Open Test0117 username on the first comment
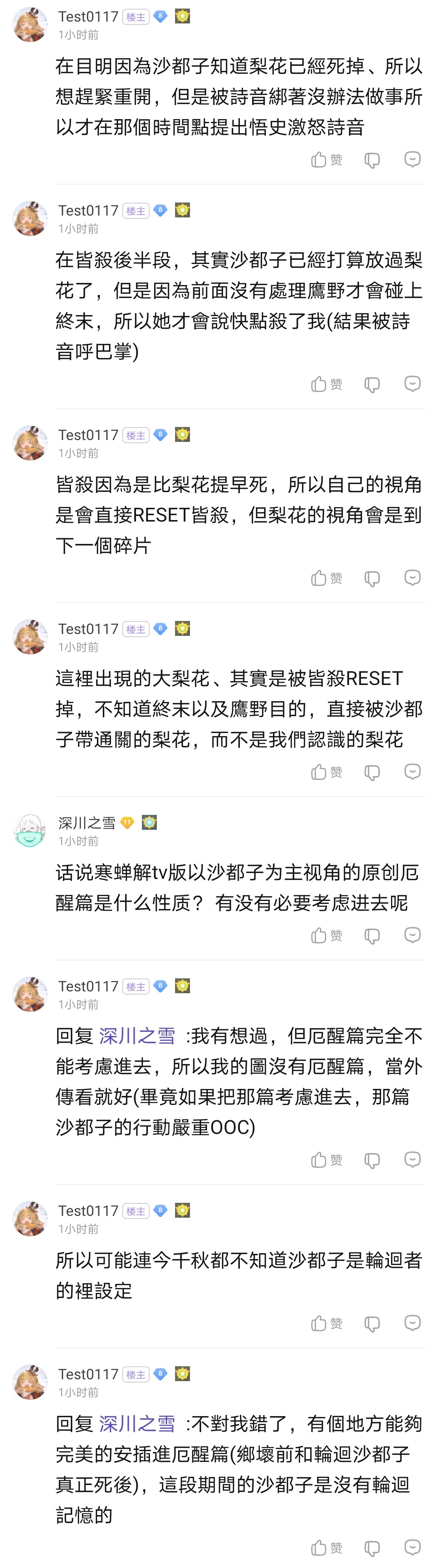 (88, 16)
